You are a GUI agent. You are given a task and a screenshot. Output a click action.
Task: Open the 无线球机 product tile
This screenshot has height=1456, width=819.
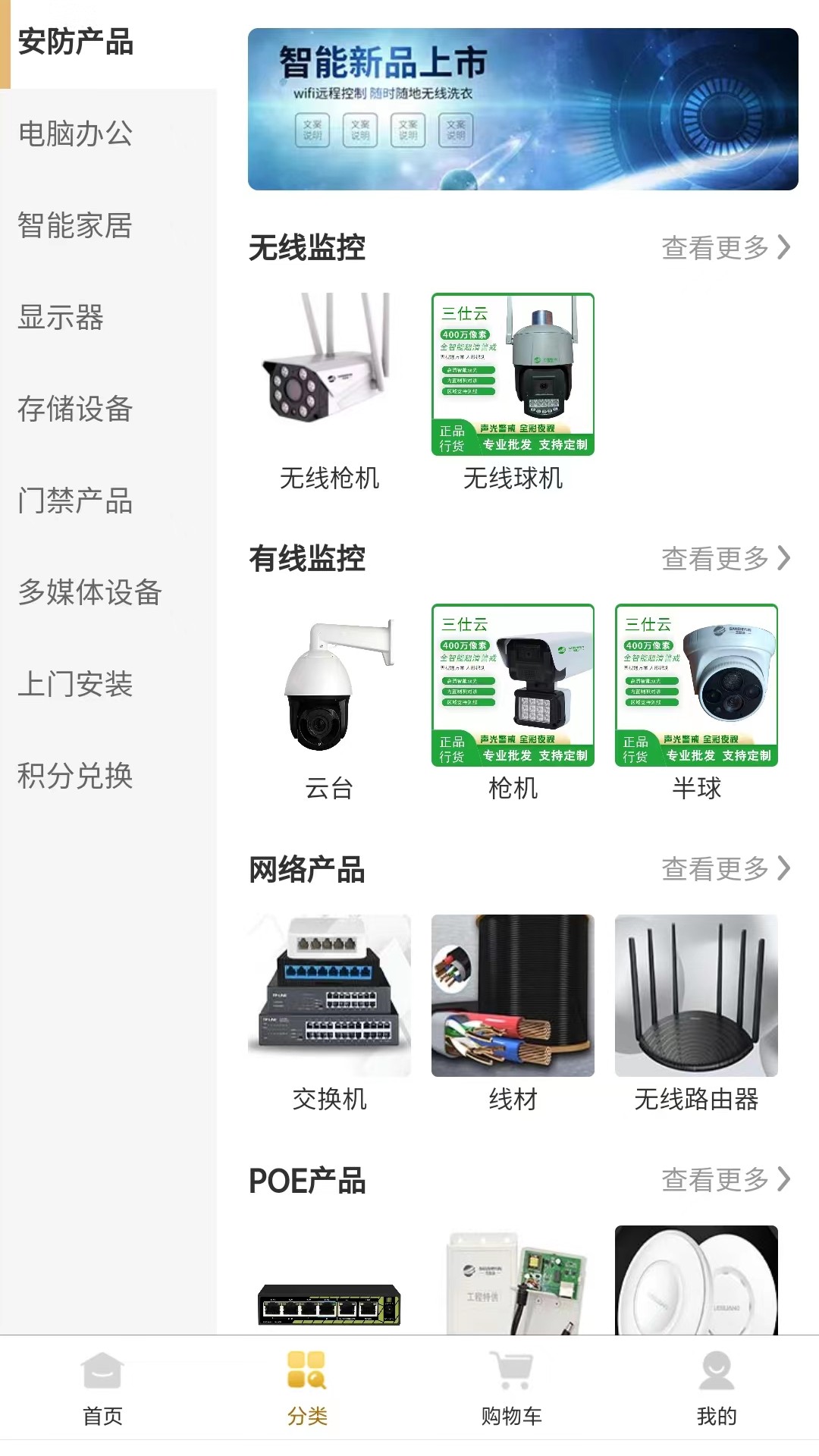513,391
